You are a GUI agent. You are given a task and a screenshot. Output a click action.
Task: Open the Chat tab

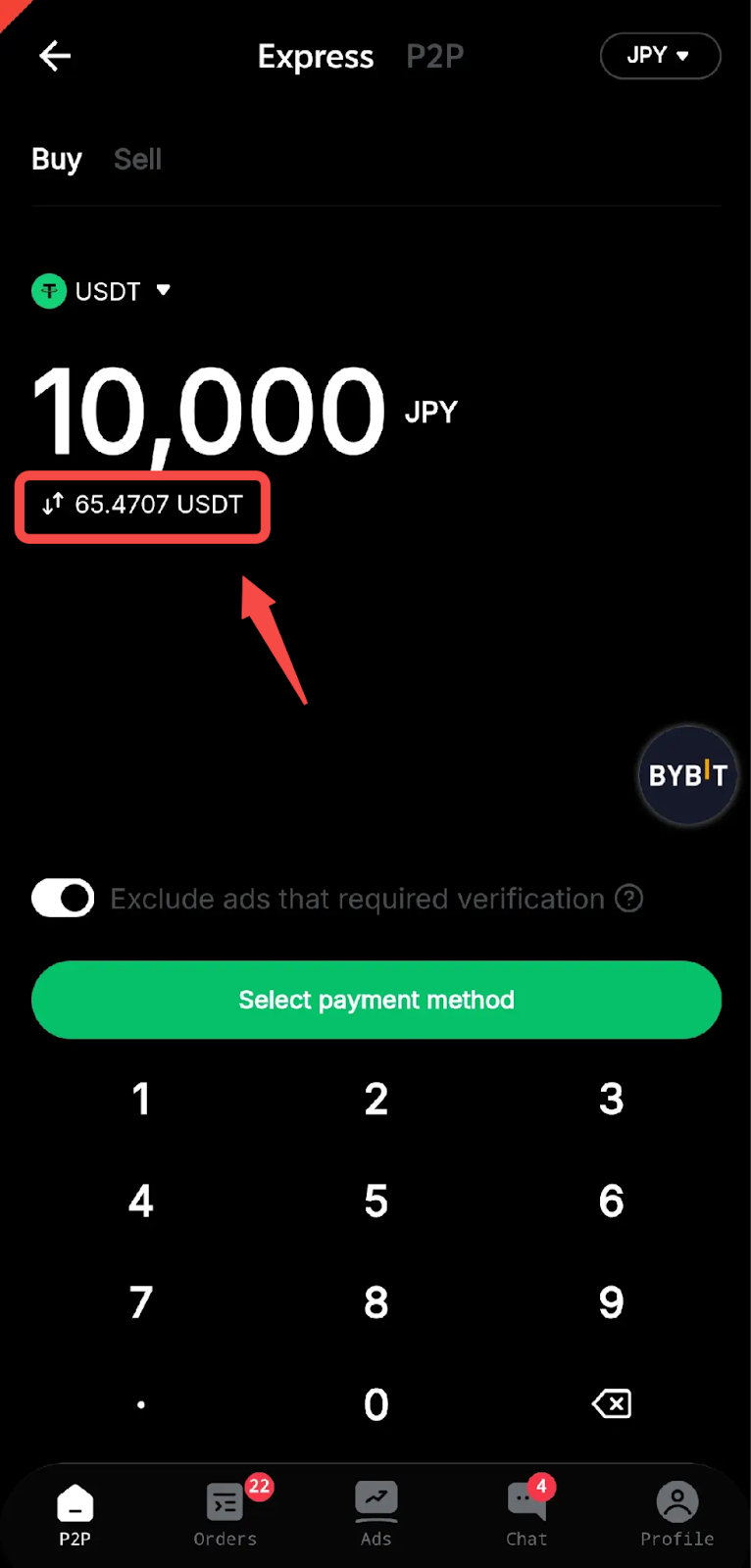point(526,1514)
